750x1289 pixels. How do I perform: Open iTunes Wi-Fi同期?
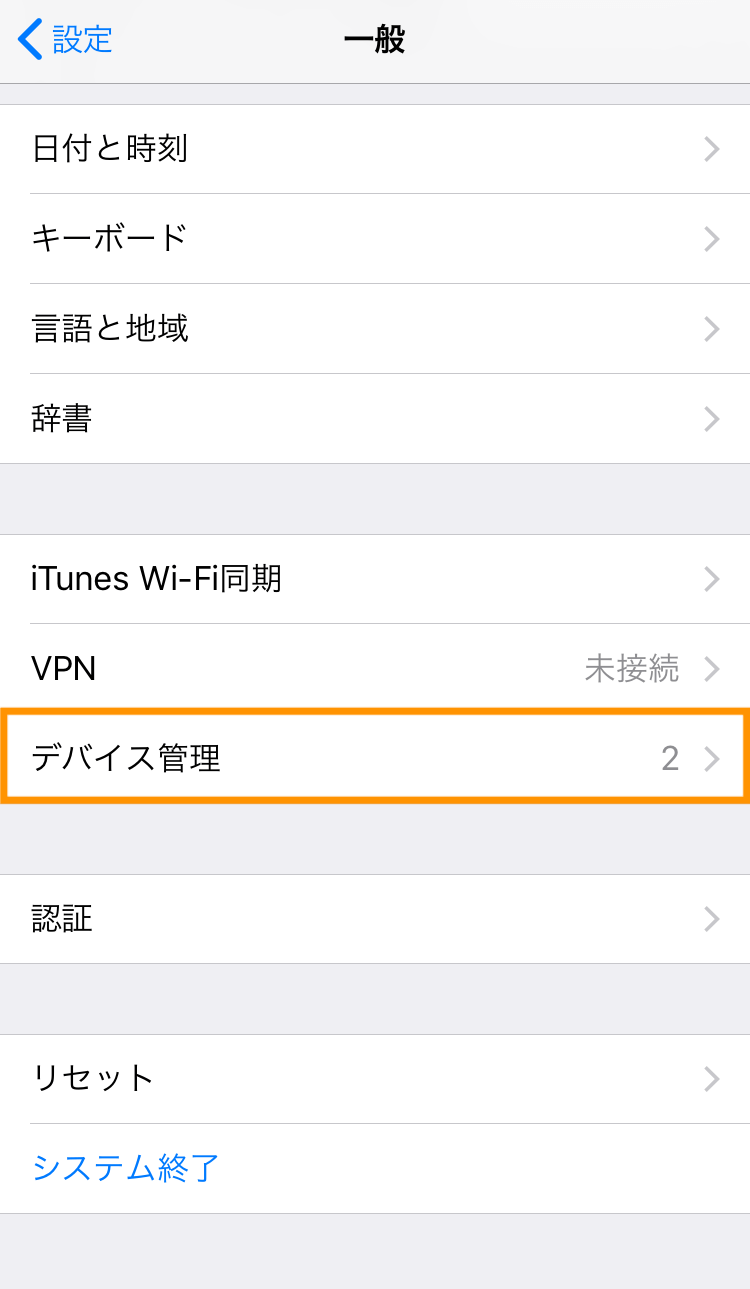pyautogui.click(x=375, y=578)
